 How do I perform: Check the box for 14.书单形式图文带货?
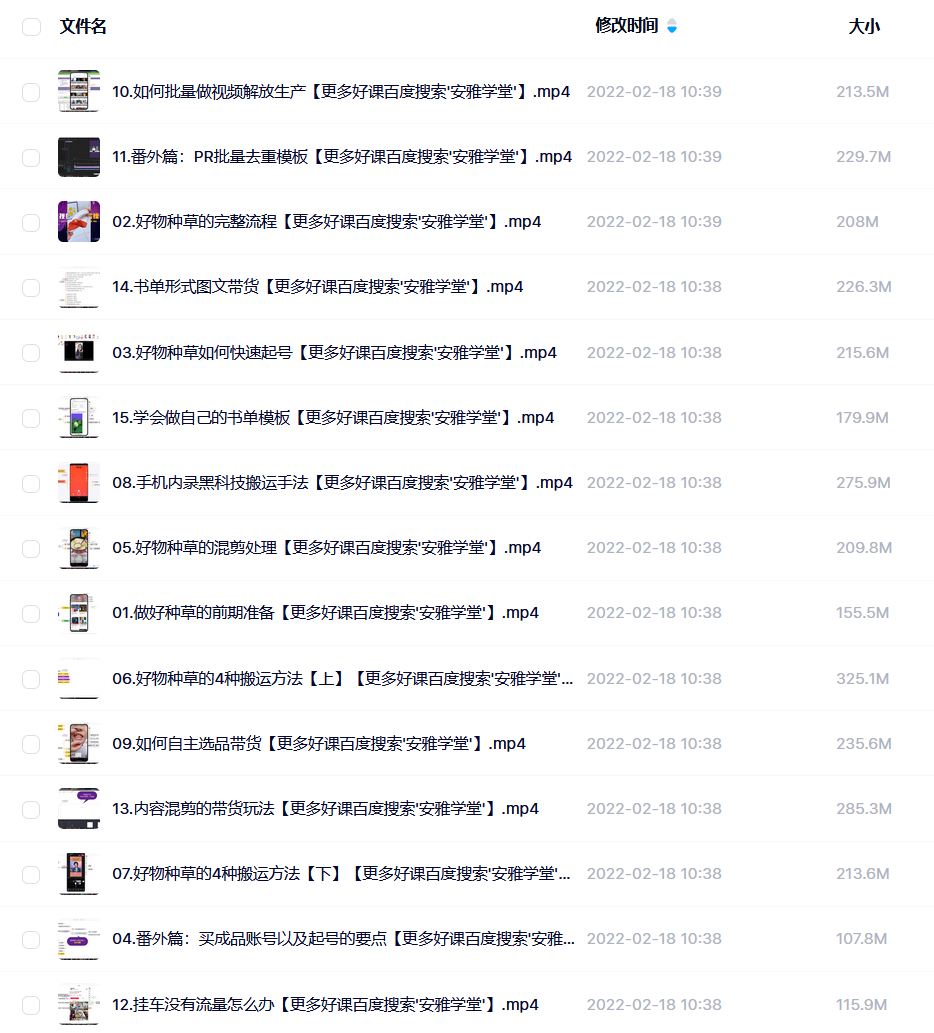pos(31,288)
